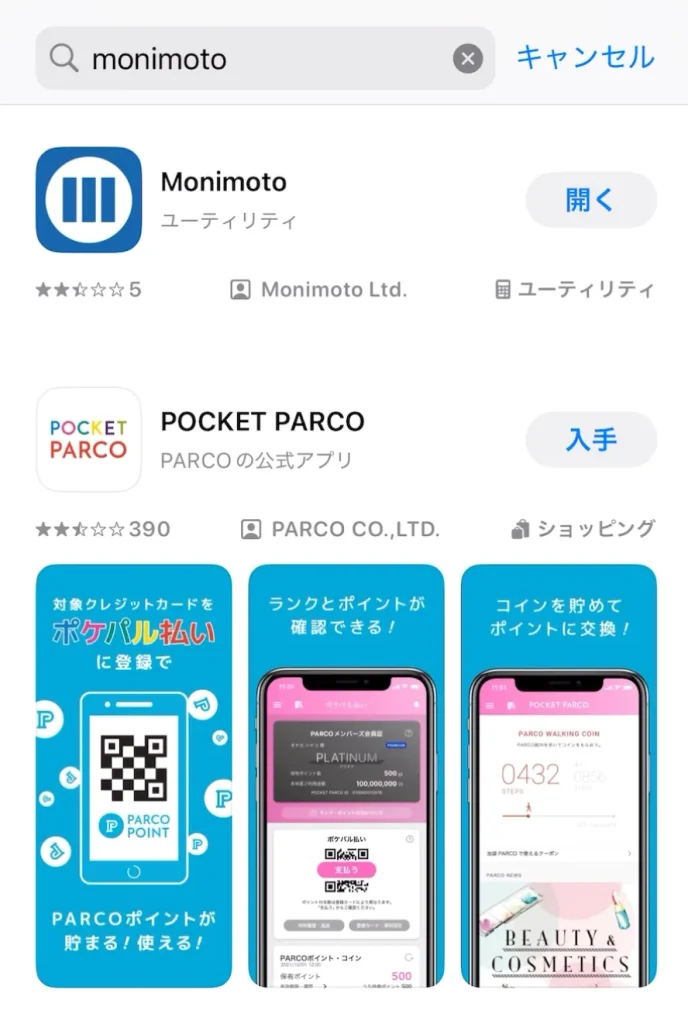This screenshot has width=688, height=1024.
Task: Open the Monimoto app with 開く
Action: (x=591, y=200)
